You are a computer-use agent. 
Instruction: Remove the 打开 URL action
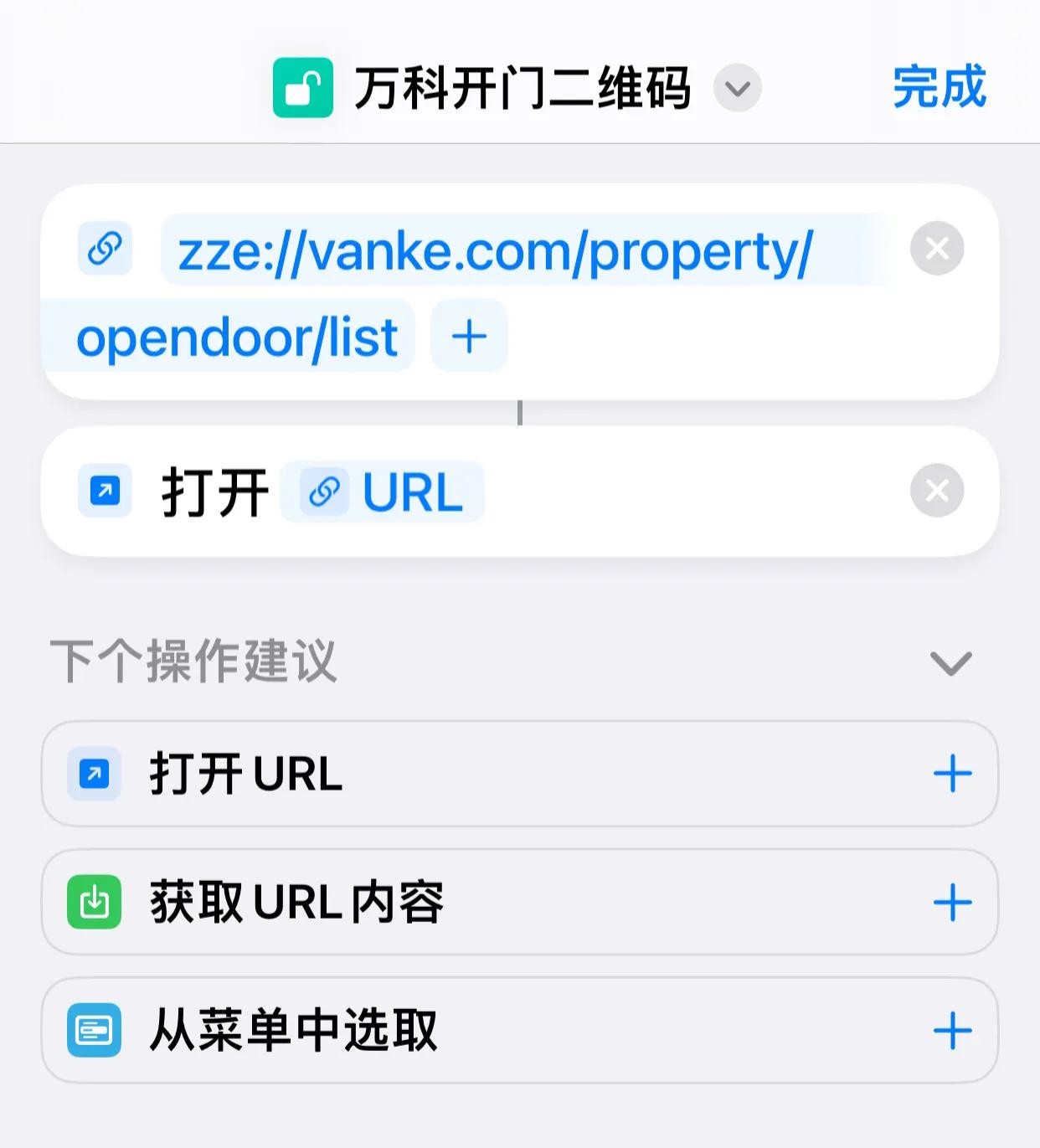pos(937,491)
